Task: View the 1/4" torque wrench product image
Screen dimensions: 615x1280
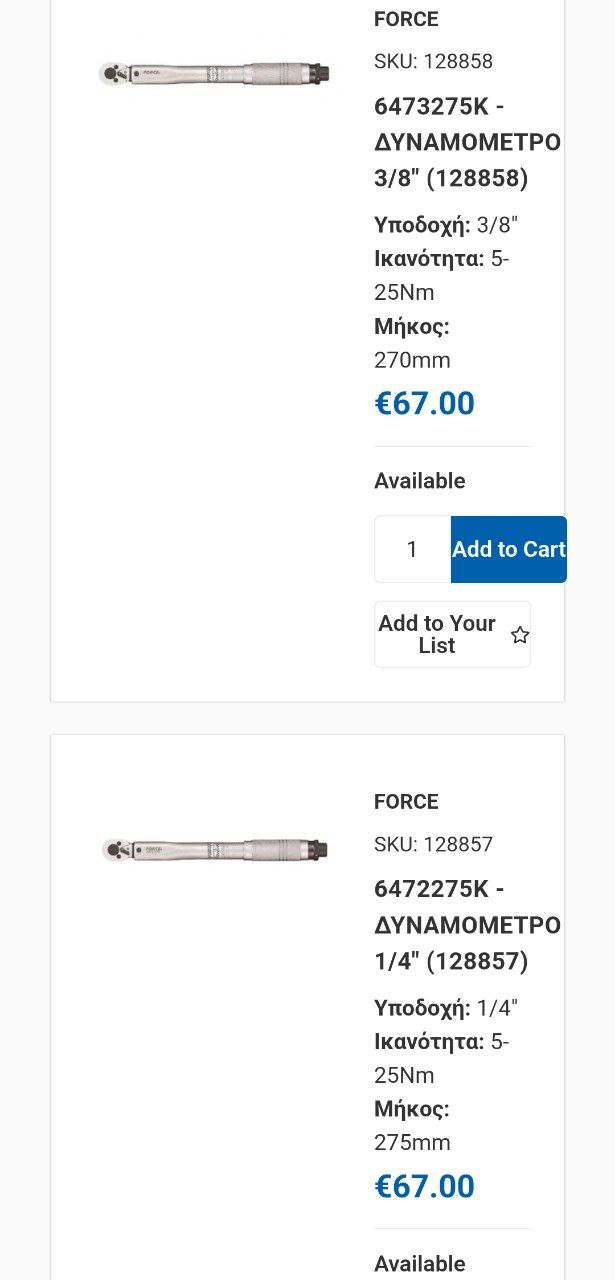Action: point(214,851)
